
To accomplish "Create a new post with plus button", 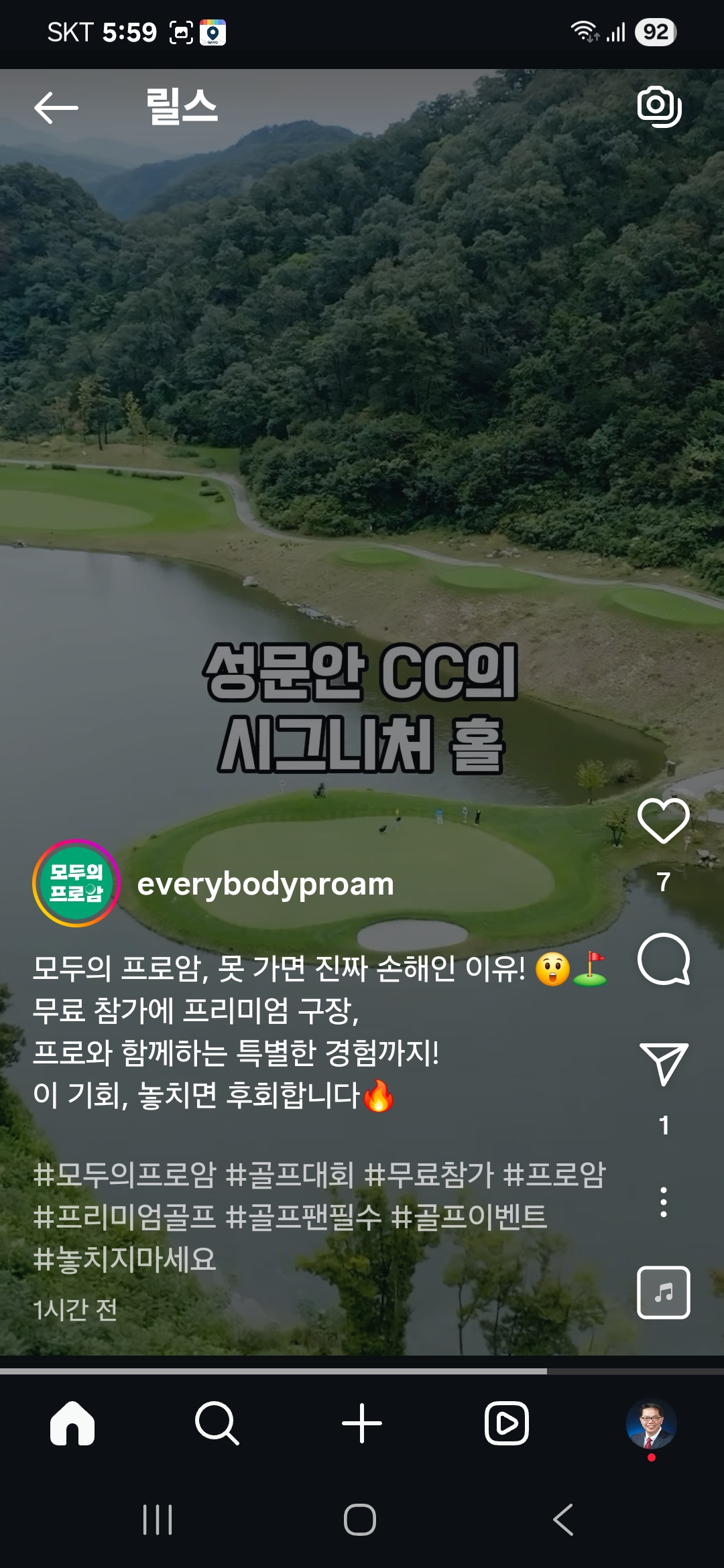I will tap(362, 1423).
